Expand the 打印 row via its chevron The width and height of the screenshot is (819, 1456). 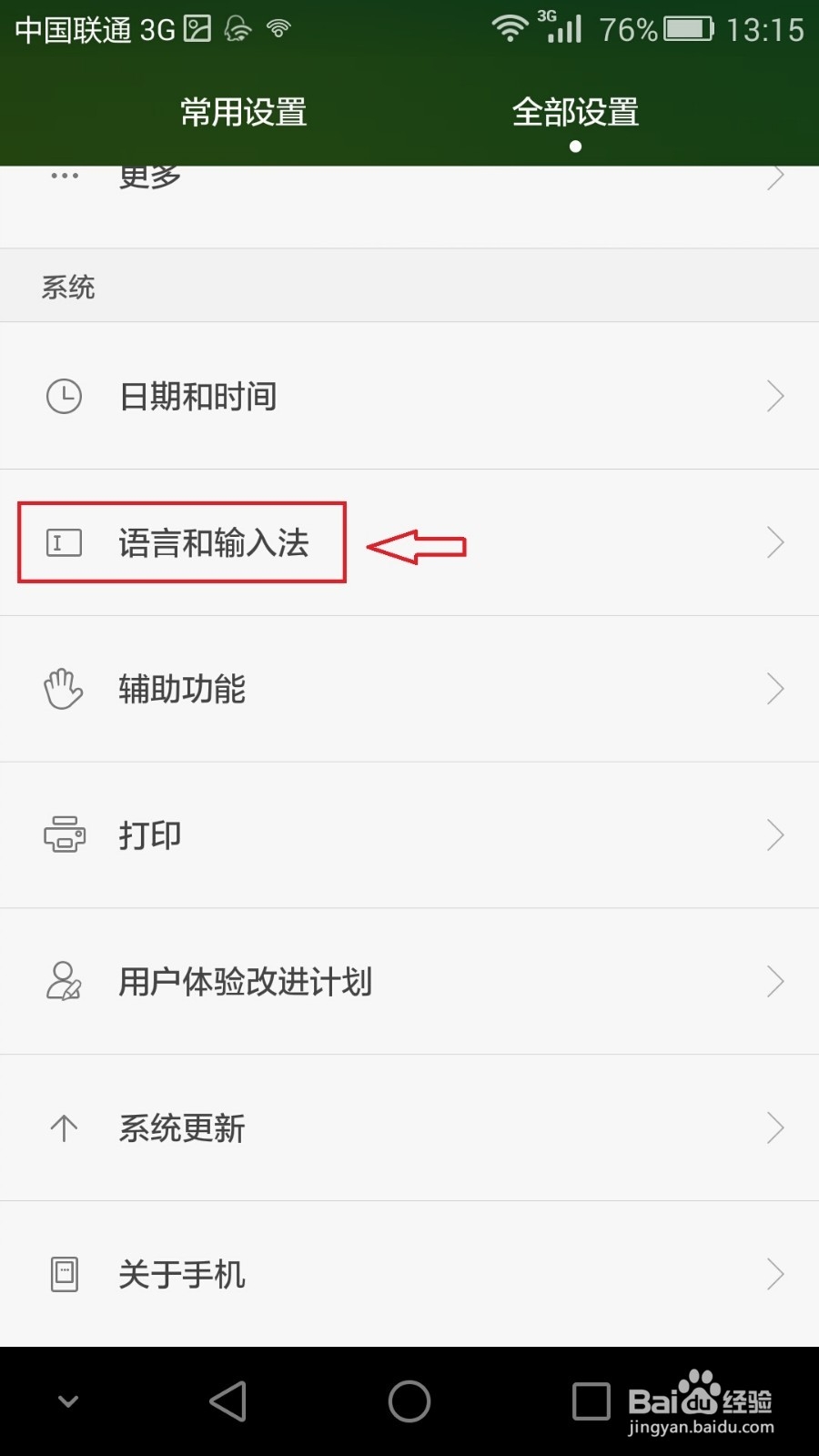775,834
